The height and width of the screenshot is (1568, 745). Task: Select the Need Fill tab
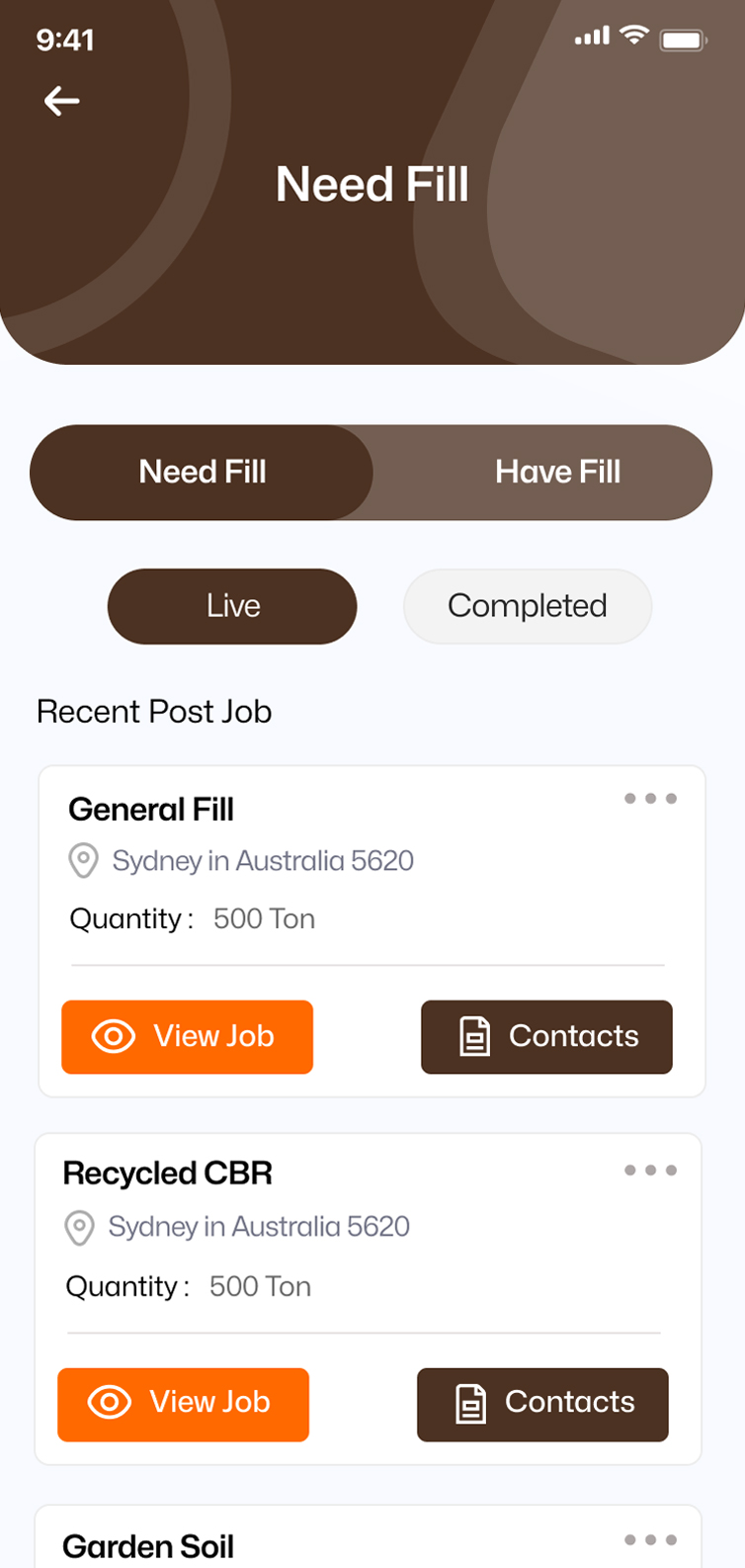tap(203, 473)
